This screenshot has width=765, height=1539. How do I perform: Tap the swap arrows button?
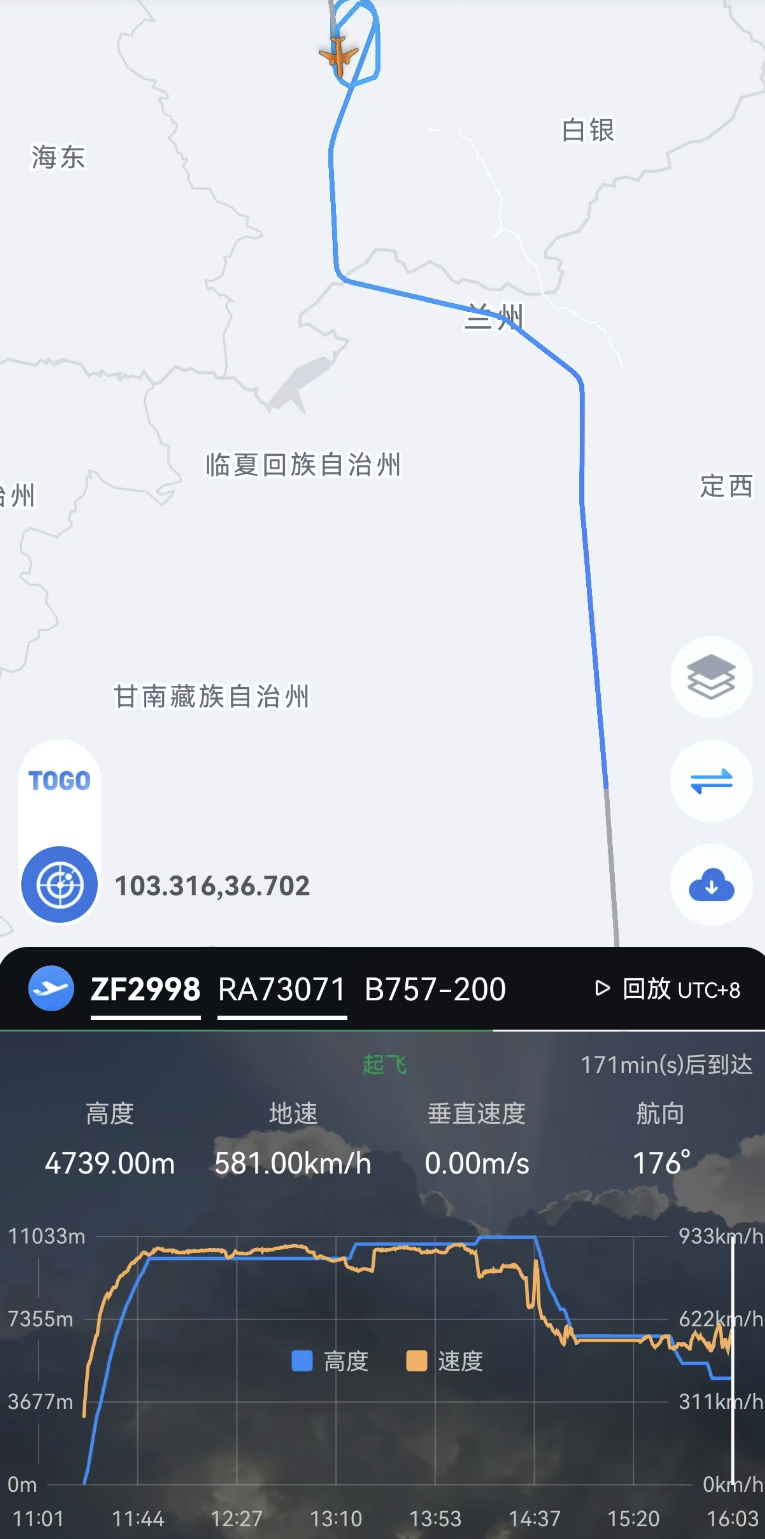711,781
